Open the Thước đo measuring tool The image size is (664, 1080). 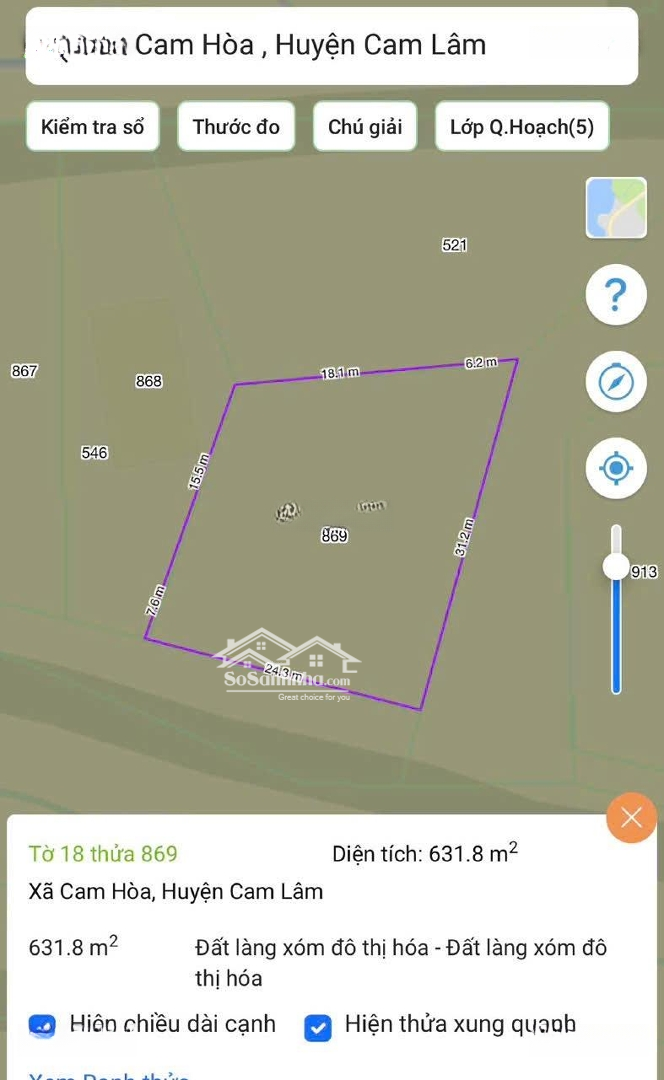point(236,127)
